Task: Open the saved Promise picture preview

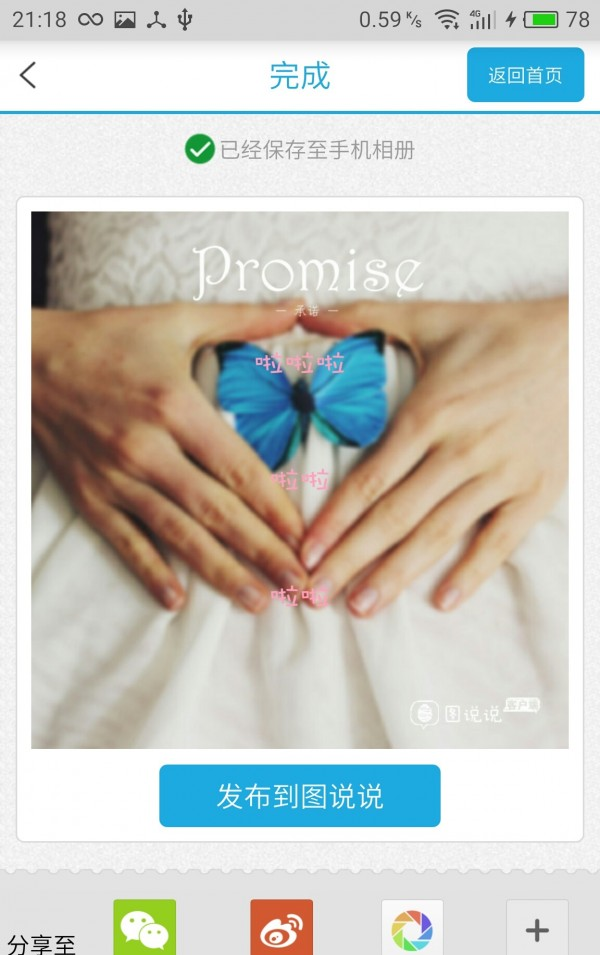Action: point(299,480)
